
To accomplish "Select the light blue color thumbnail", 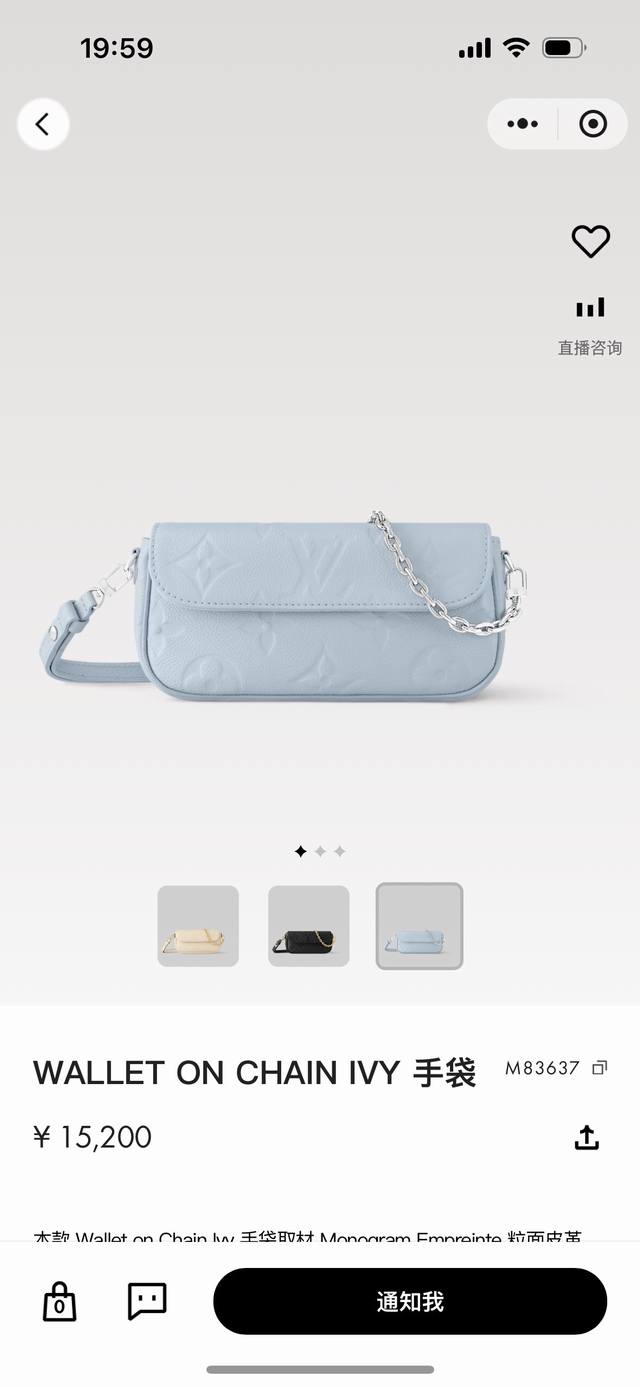I will (x=419, y=926).
